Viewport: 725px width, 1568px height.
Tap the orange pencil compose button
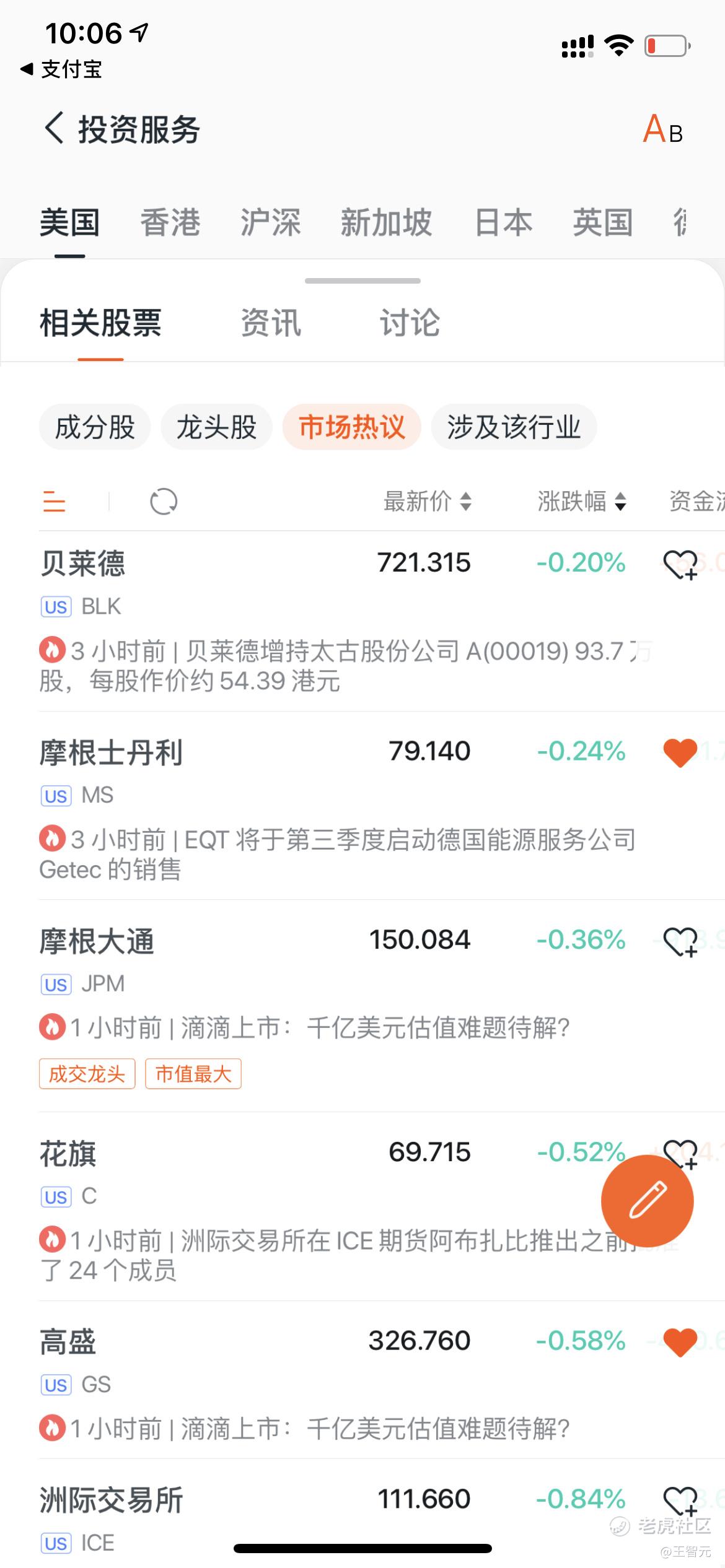coord(647,1200)
